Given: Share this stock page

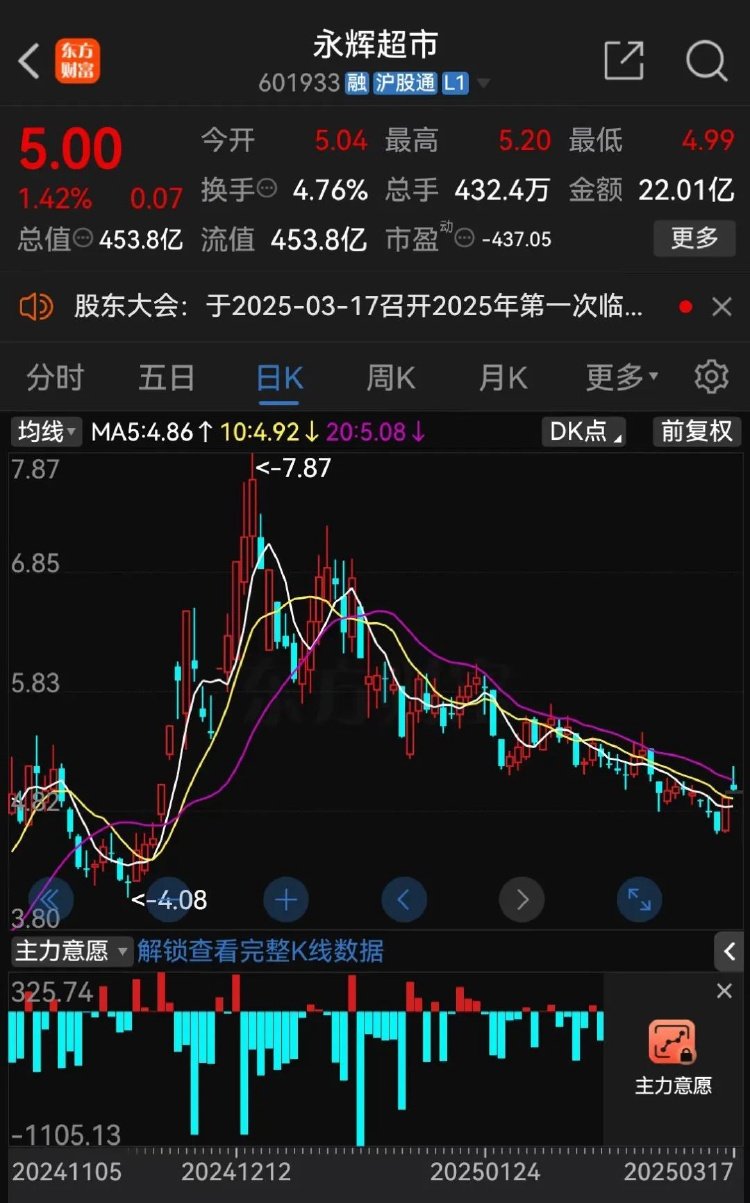Looking at the screenshot, I should click(x=624, y=62).
